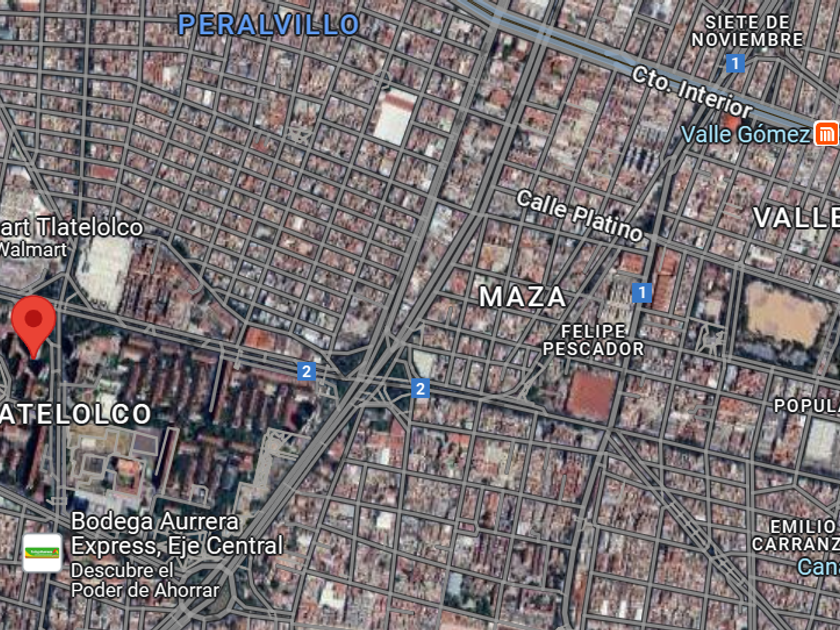Open Bodega Aurrera Express, Eje Central place

tap(177, 534)
